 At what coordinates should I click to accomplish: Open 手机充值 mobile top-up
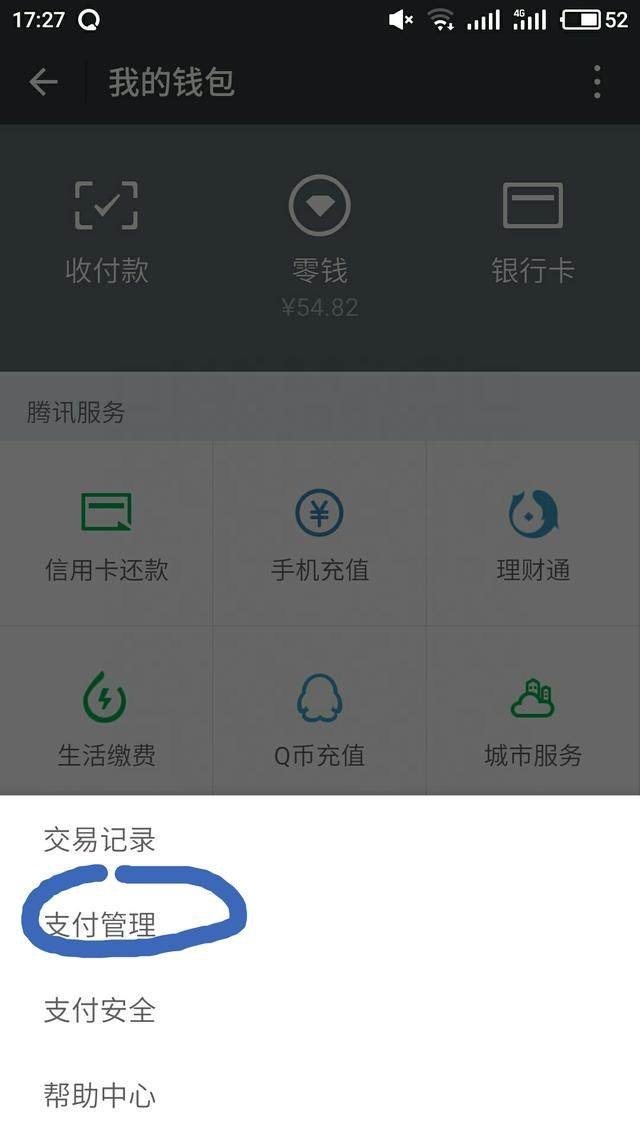click(320, 535)
